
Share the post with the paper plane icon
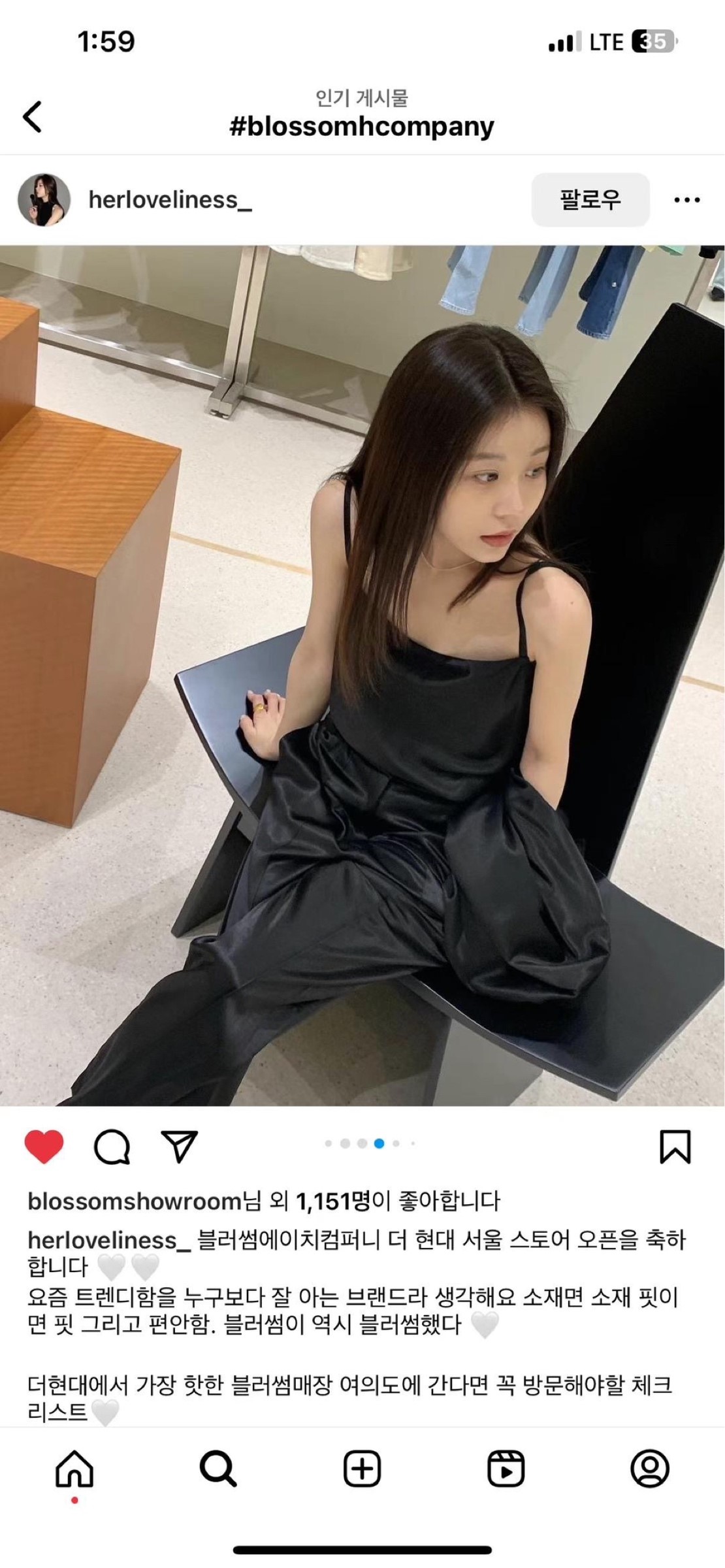(179, 1147)
